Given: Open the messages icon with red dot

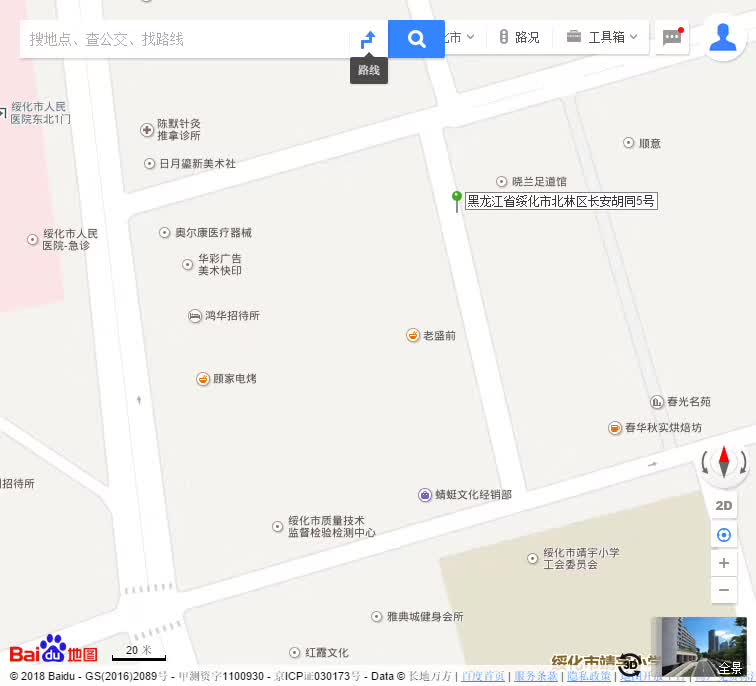Looking at the screenshot, I should (x=672, y=38).
